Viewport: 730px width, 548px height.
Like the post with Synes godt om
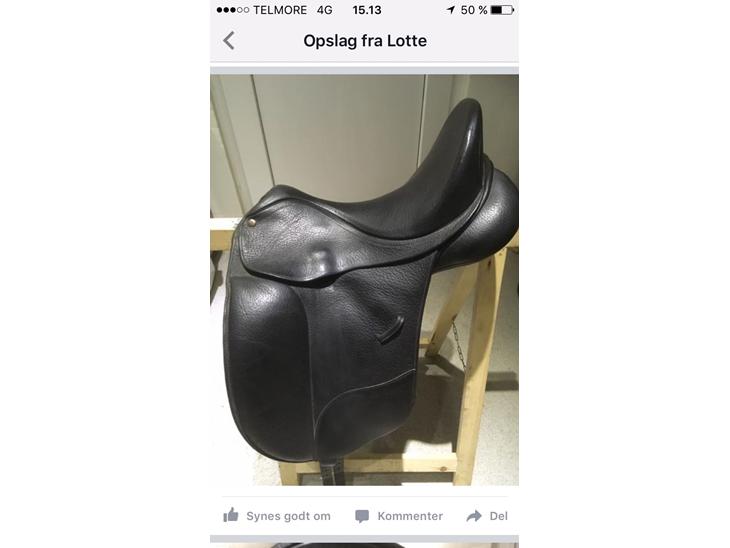coord(277,516)
